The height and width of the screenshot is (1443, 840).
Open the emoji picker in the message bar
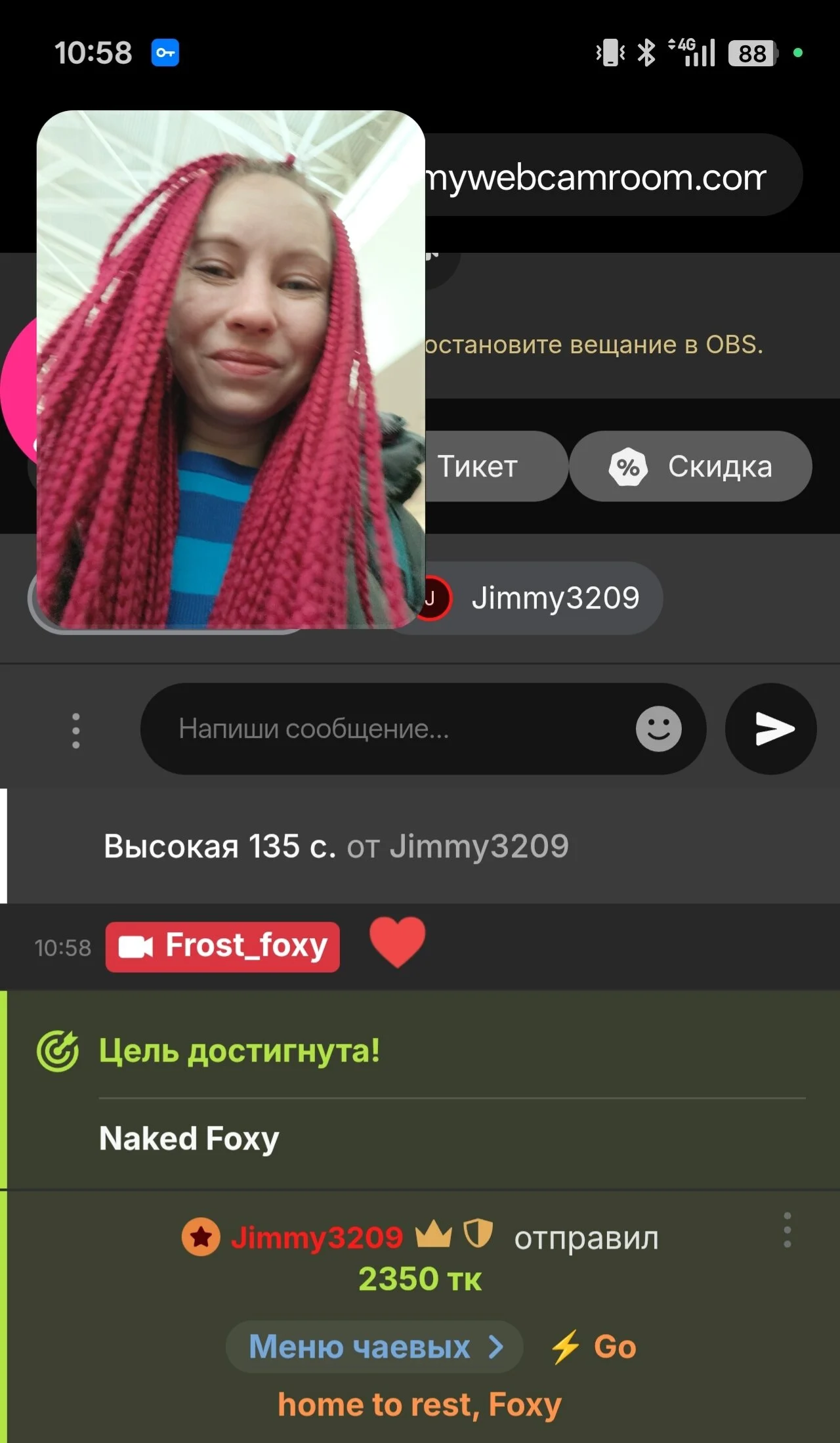(x=658, y=728)
